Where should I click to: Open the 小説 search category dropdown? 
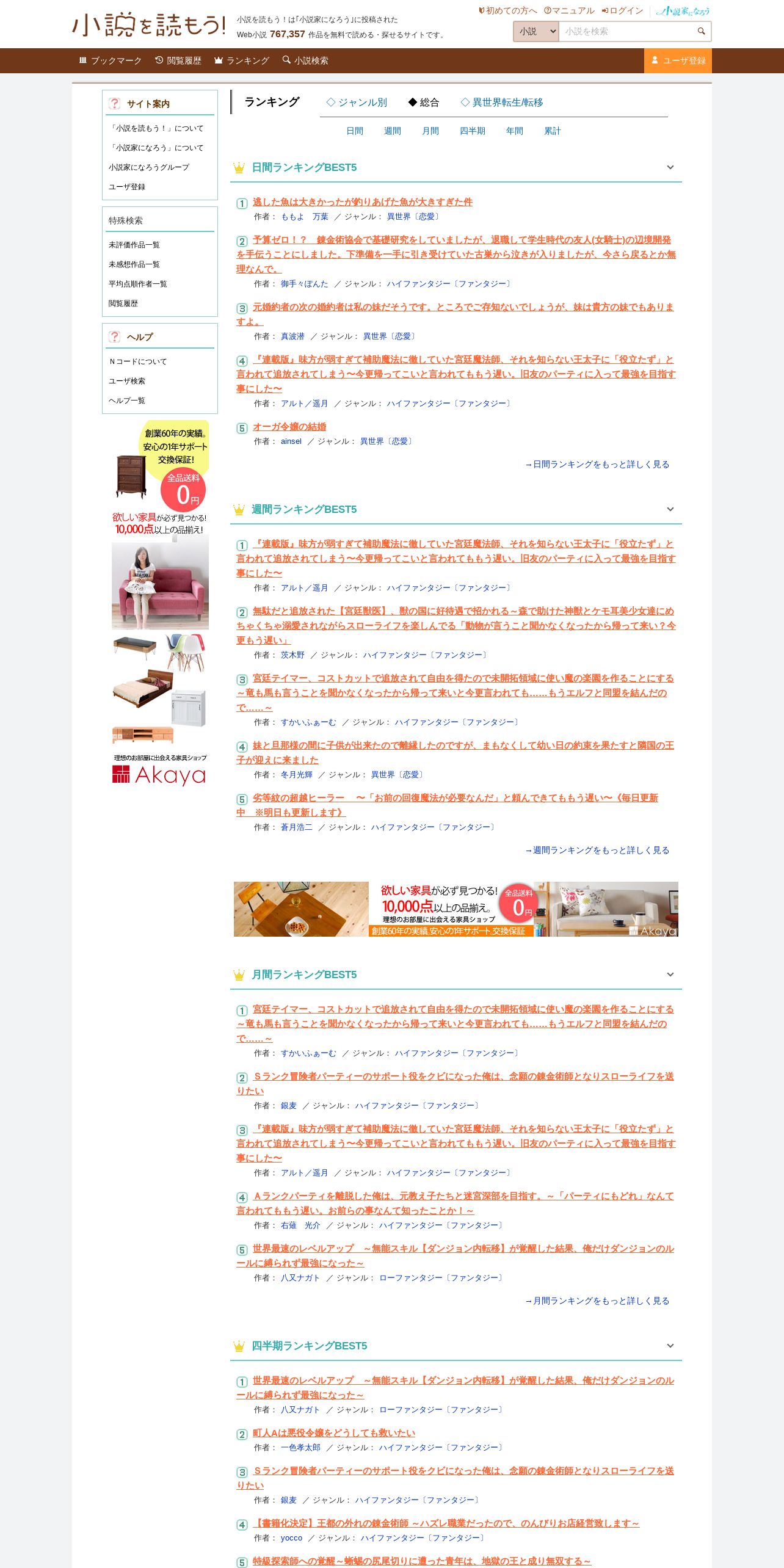coord(536,31)
